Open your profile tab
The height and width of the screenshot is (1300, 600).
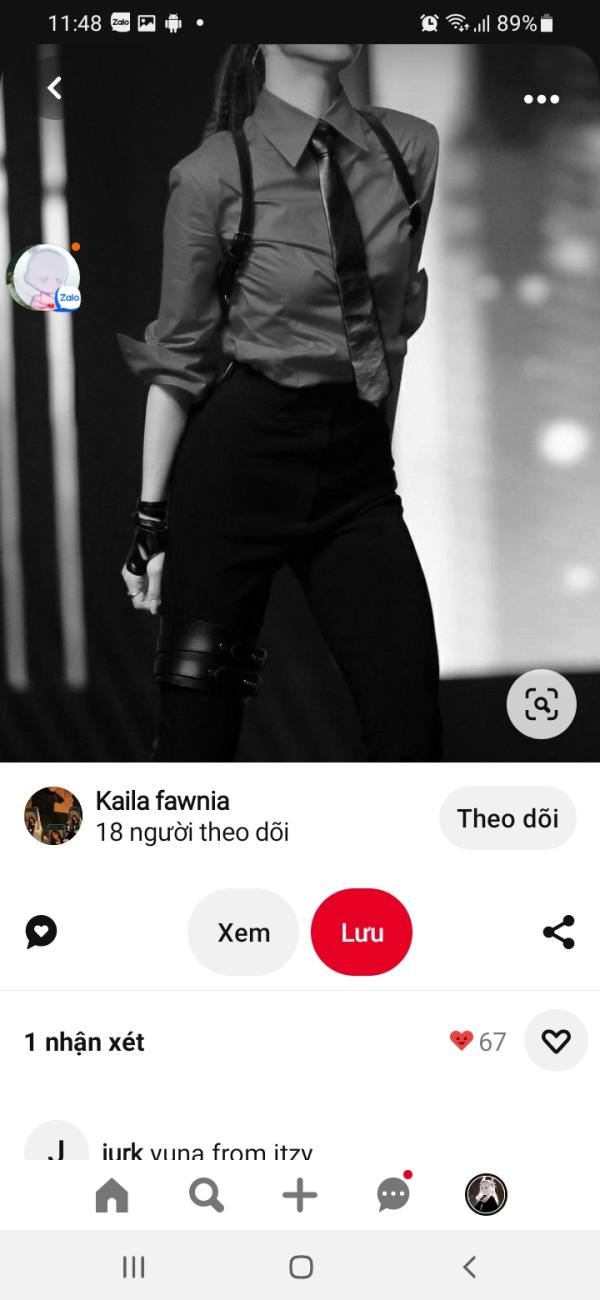(486, 1195)
